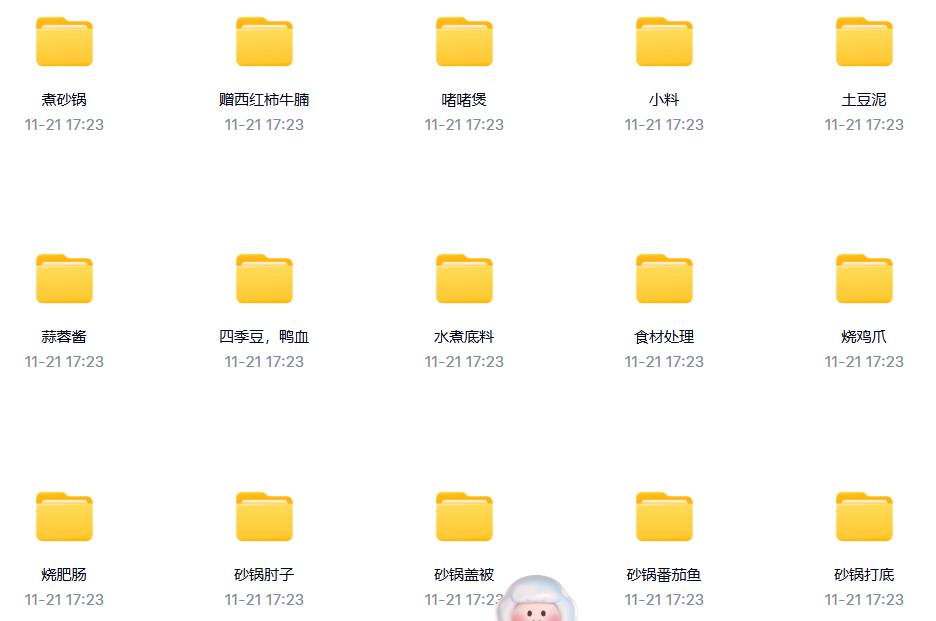936x621 pixels.
Task: Open the 四季豆，鸭血 folder
Action: pyautogui.click(x=264, y=280)
